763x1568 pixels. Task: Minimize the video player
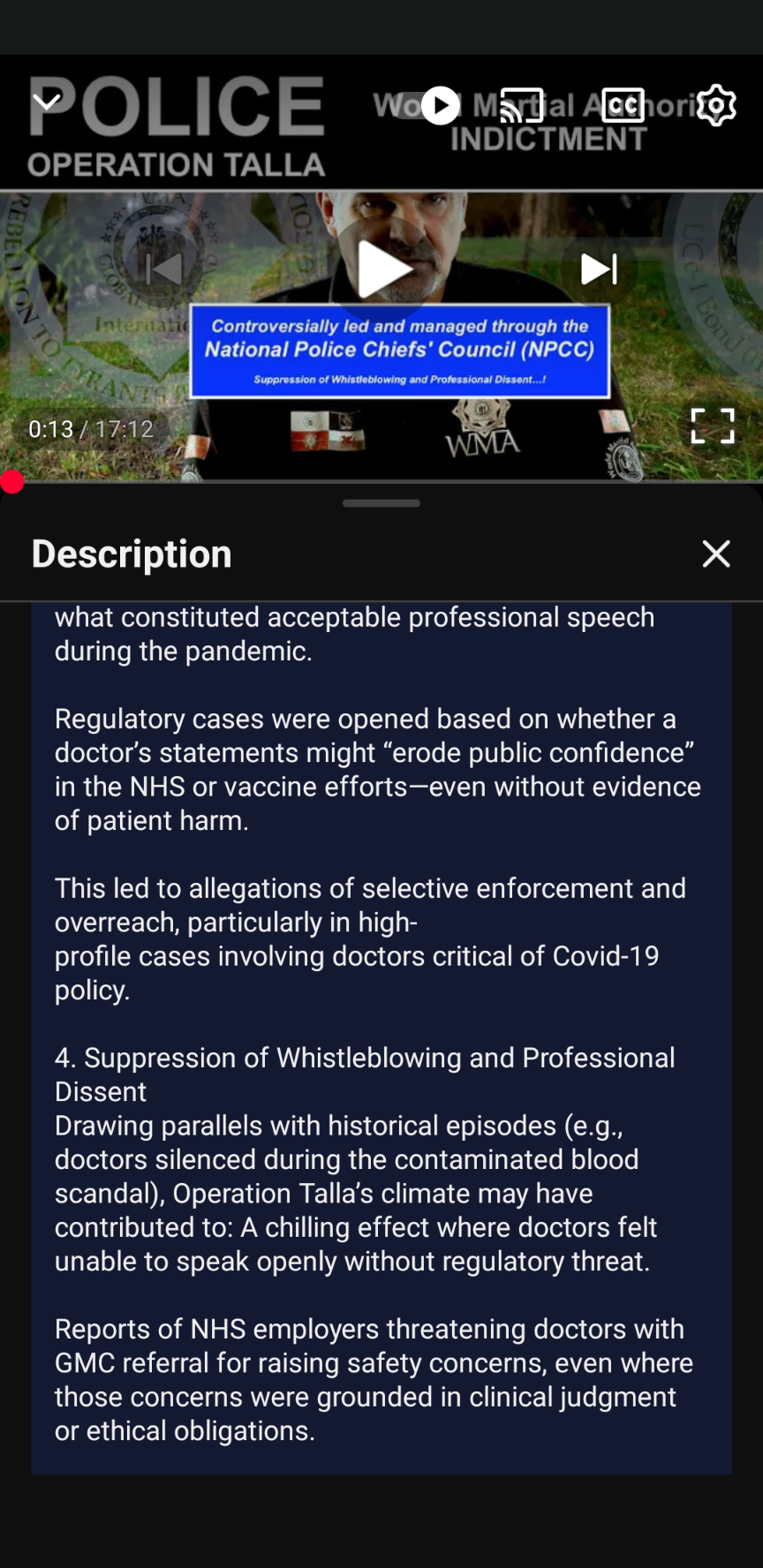(x=47, y=102)
